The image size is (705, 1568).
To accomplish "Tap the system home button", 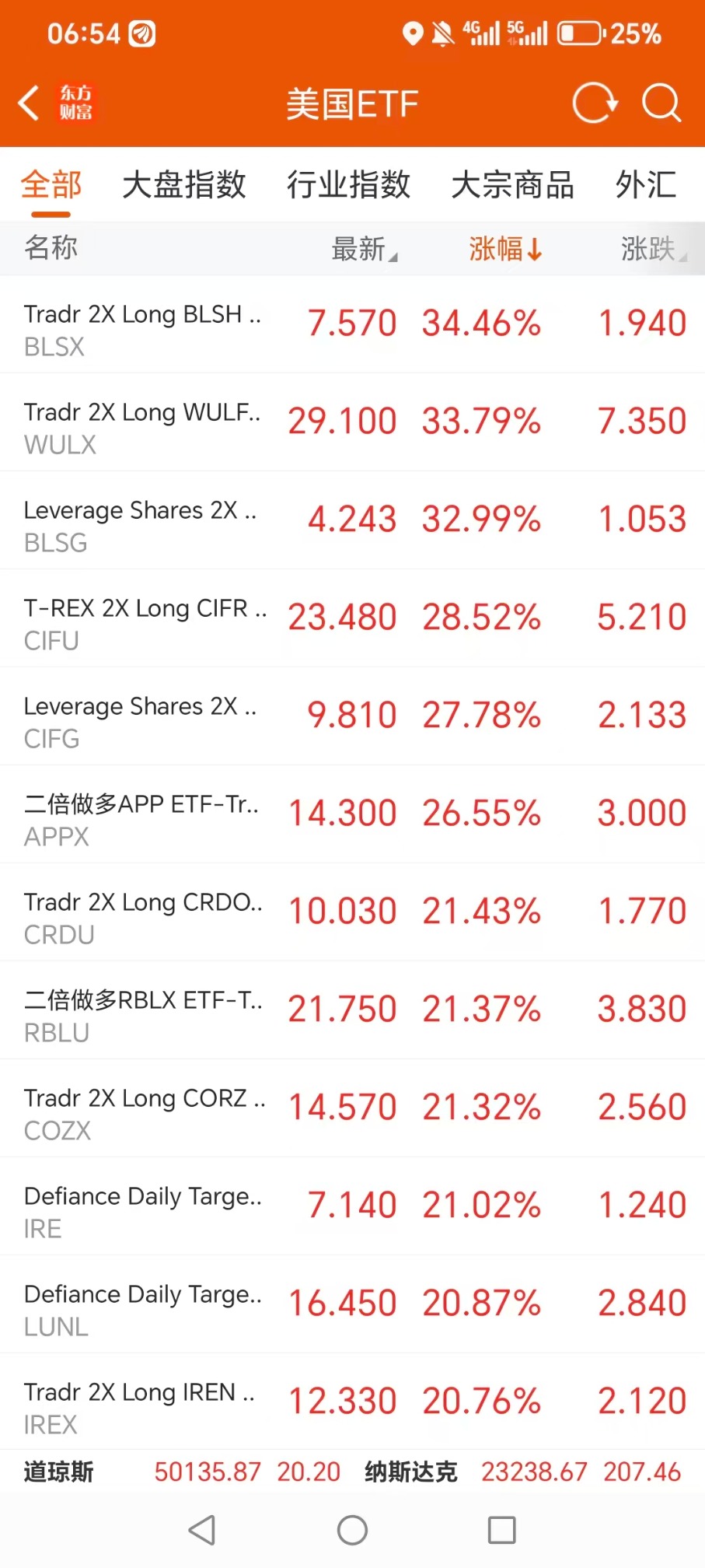I will point(352,1530).
